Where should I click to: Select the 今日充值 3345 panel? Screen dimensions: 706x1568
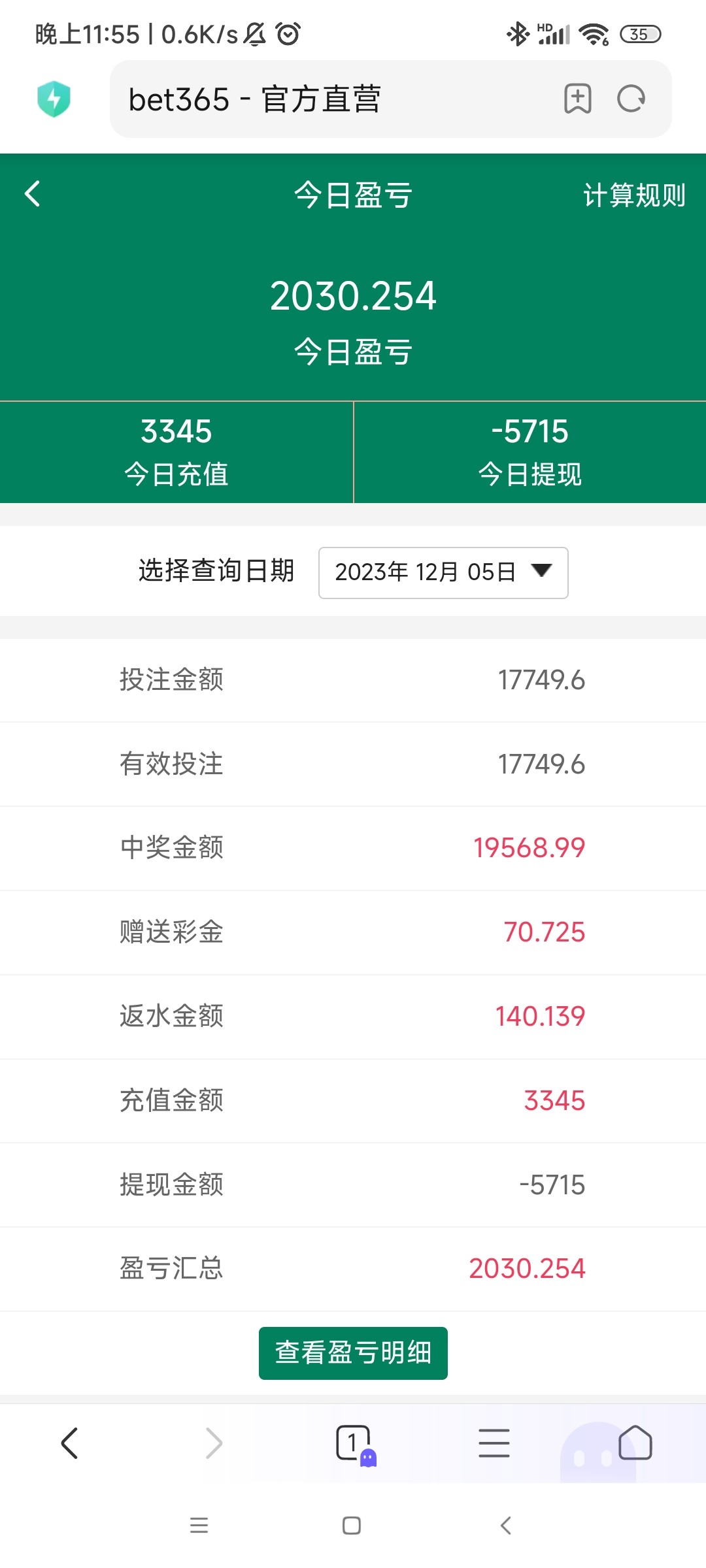click(x=176, y=451)
